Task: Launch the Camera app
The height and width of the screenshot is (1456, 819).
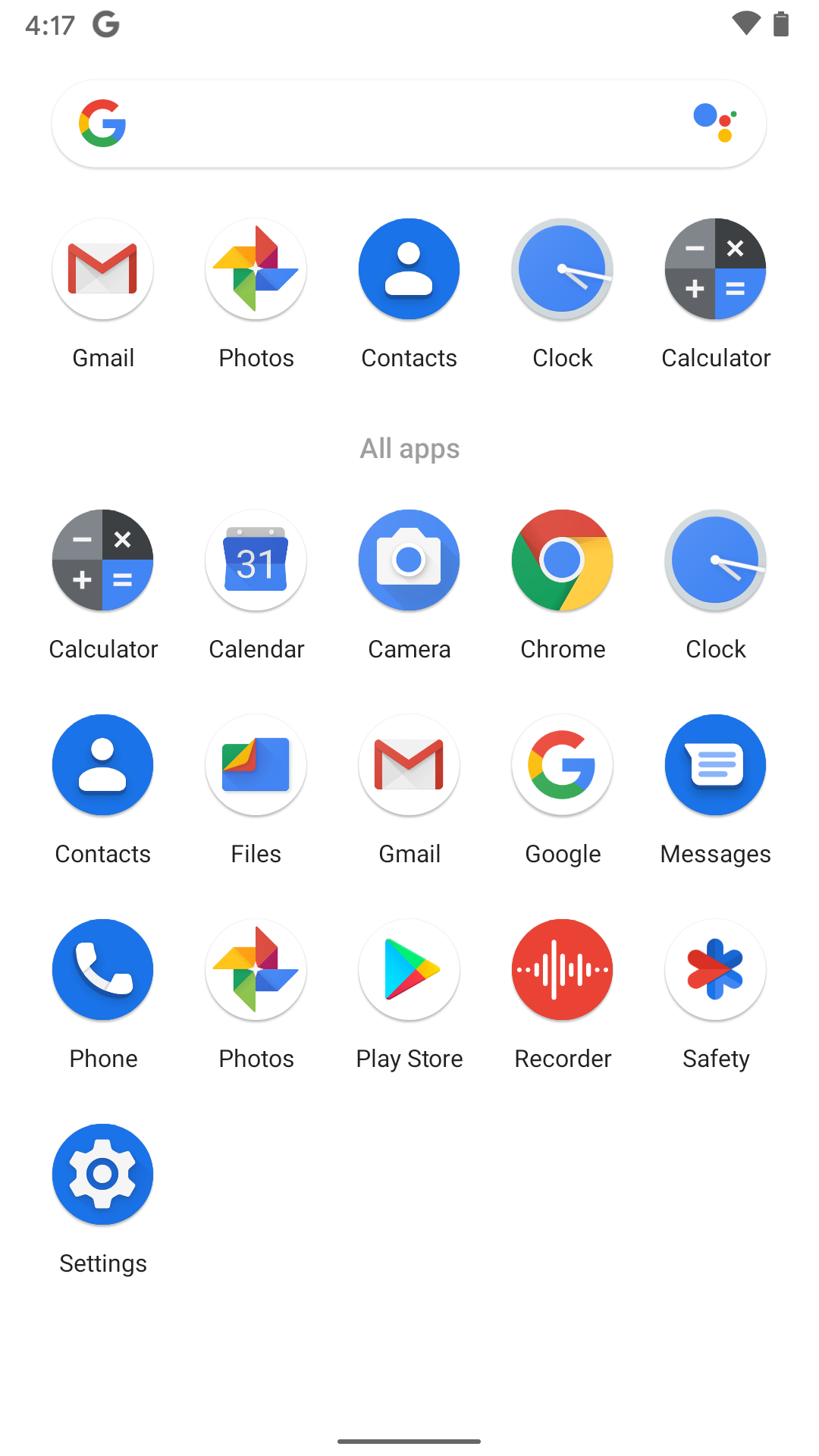Action: (409, 560)
